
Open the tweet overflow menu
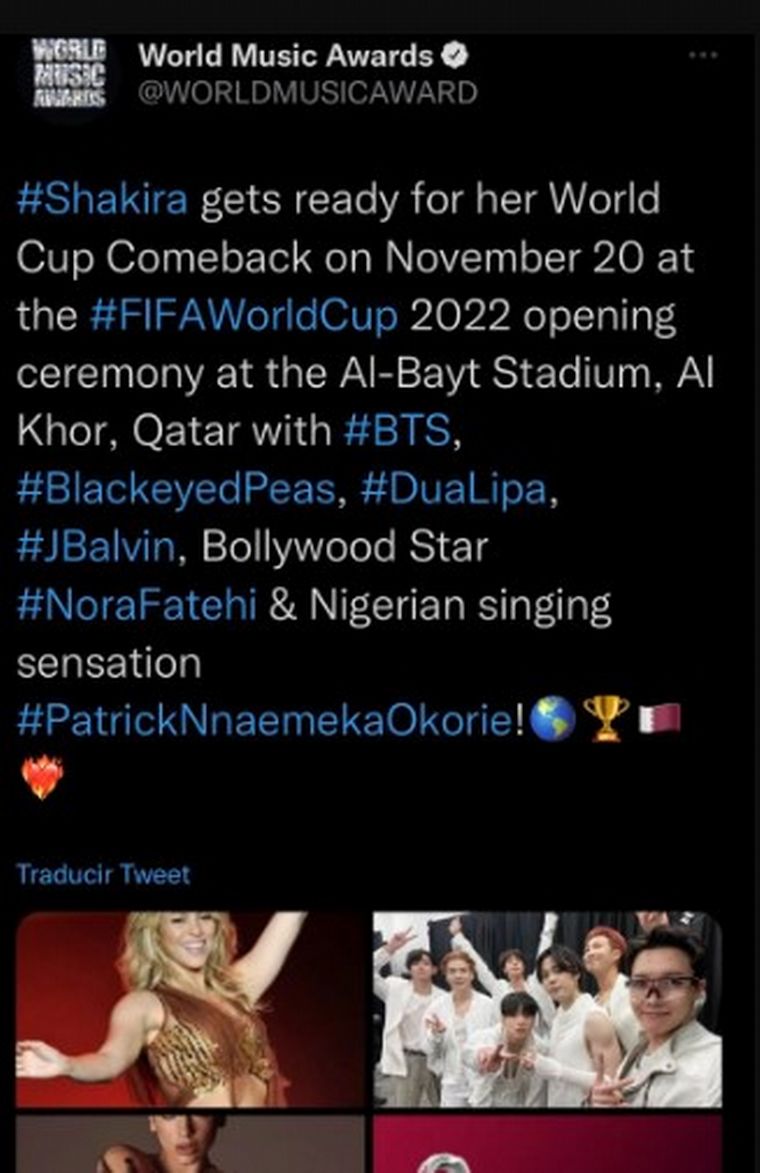coord(703,55)
